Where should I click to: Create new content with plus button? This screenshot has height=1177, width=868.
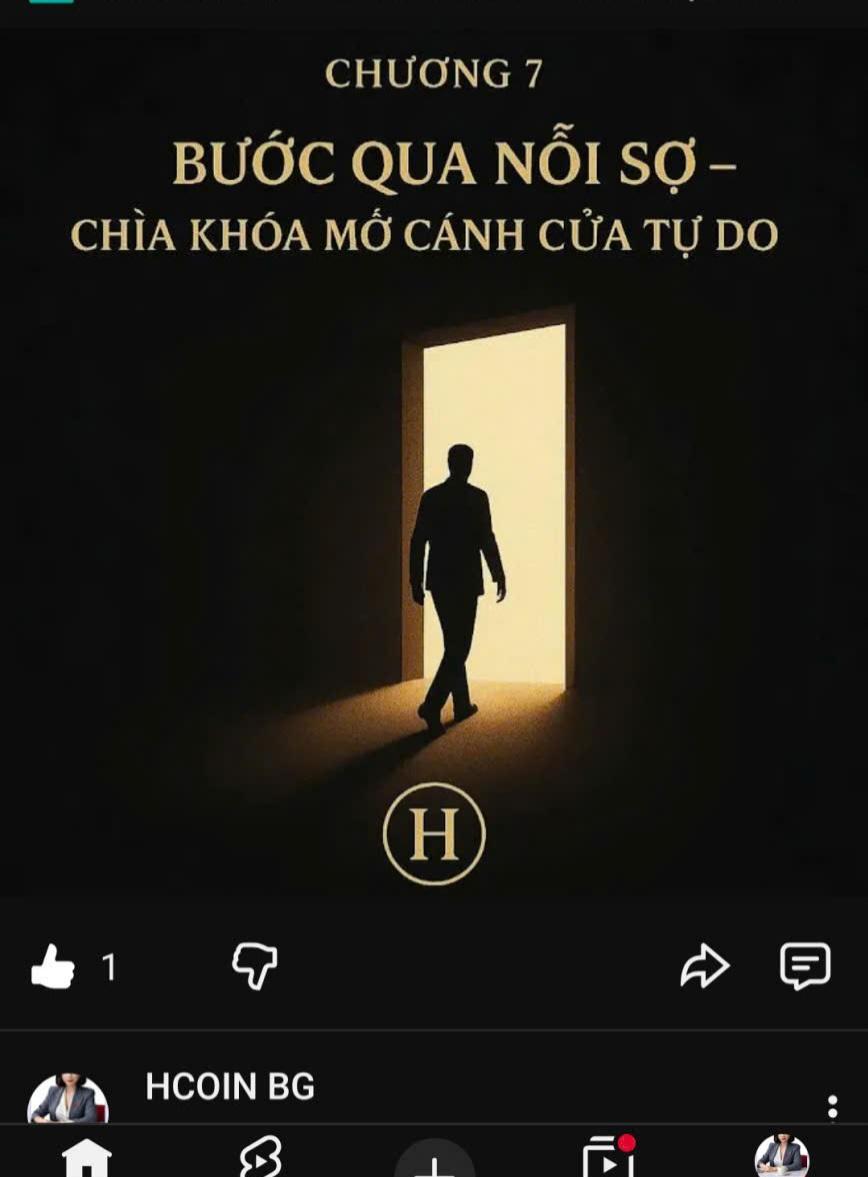[x=434, y=1163]
